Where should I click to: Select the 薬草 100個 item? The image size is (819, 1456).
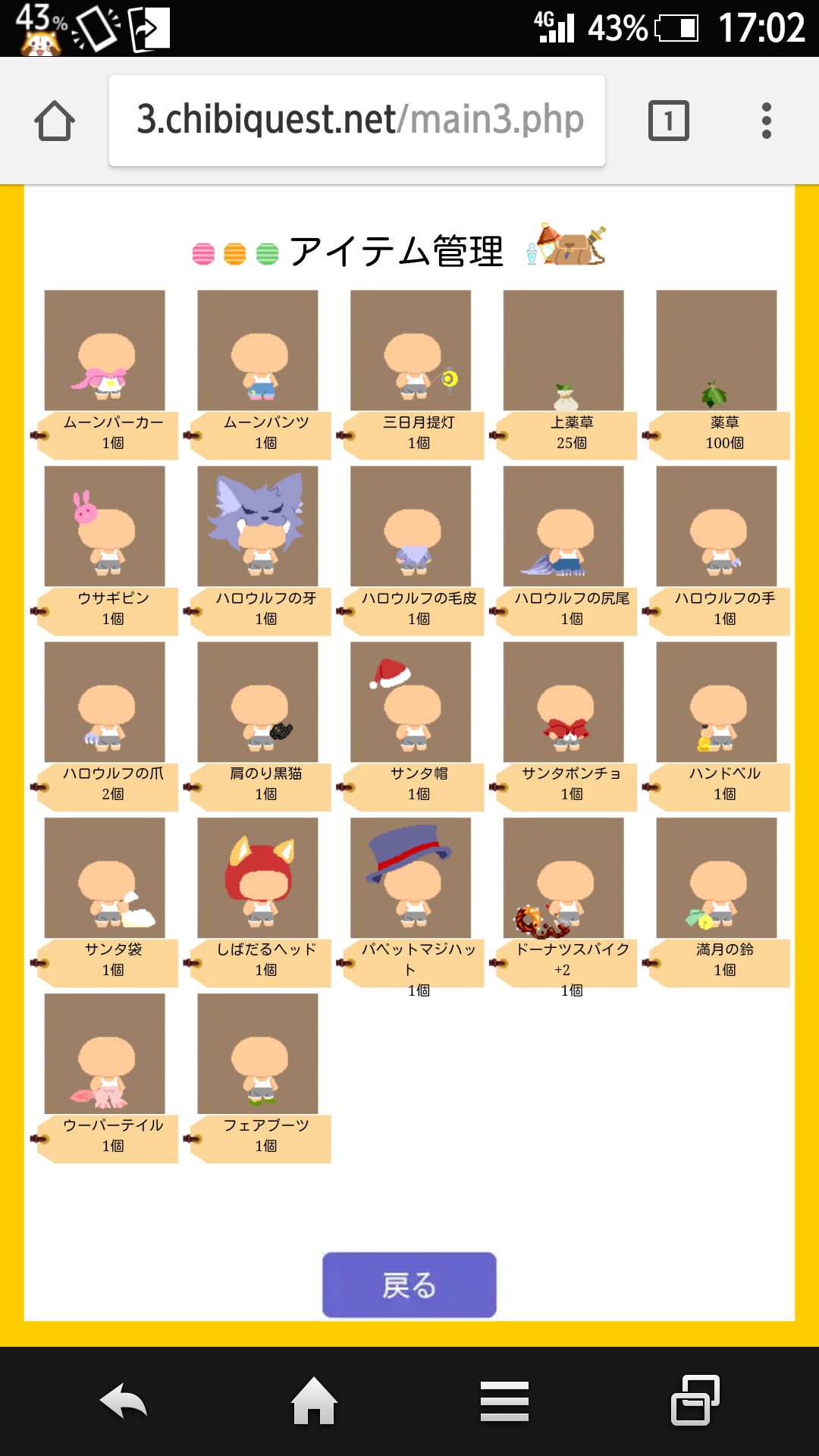pos(717,351)
